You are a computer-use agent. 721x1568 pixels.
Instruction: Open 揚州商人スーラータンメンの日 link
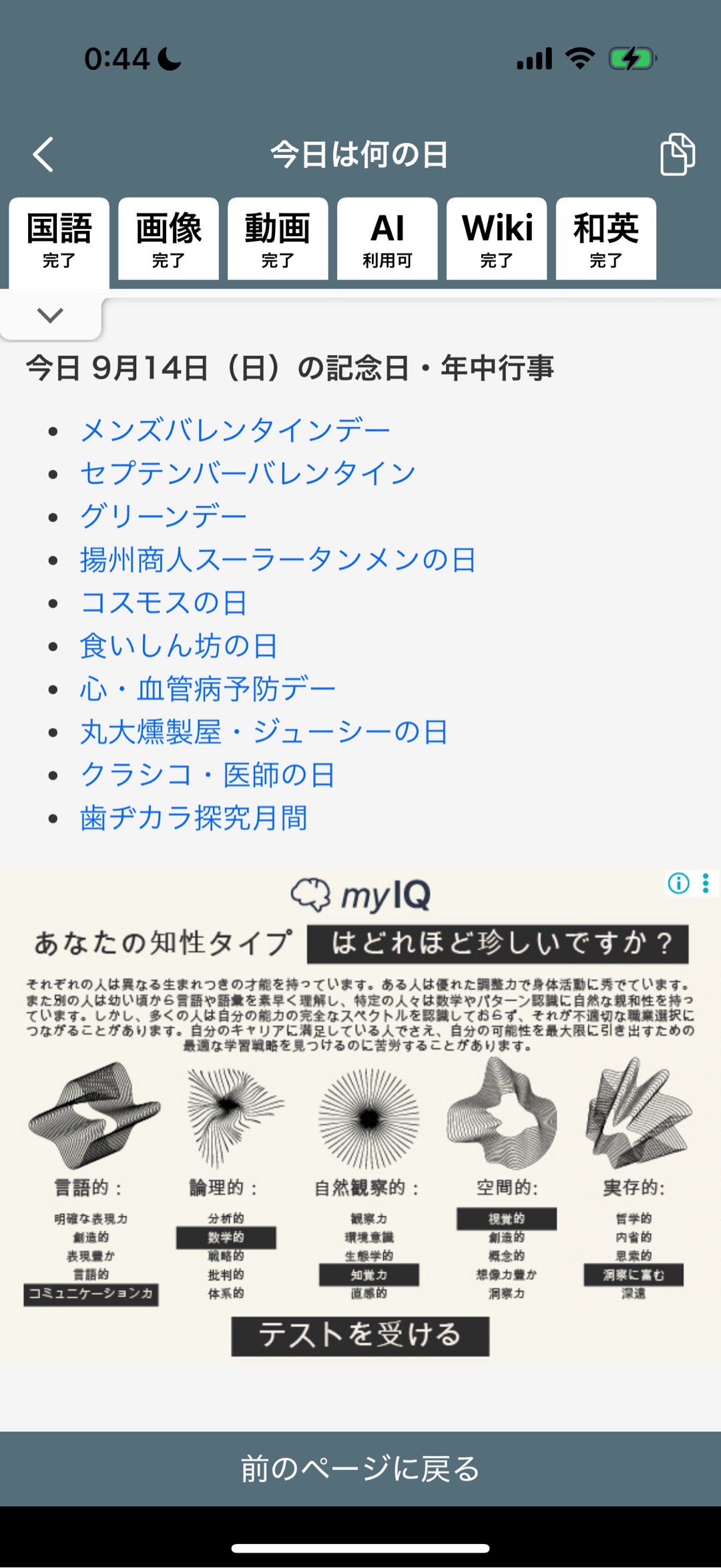click(x=278, y=560)
